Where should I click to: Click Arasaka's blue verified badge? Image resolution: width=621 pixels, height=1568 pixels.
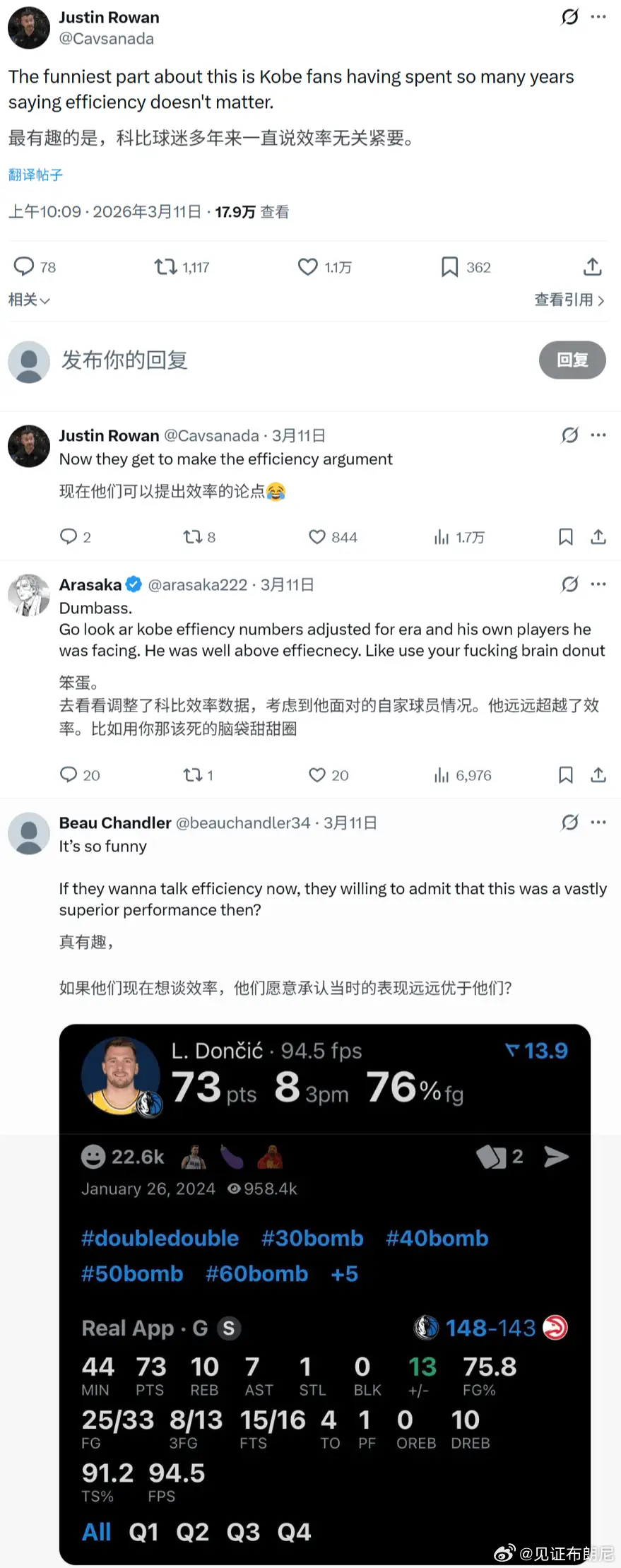(x=134, y=584)
